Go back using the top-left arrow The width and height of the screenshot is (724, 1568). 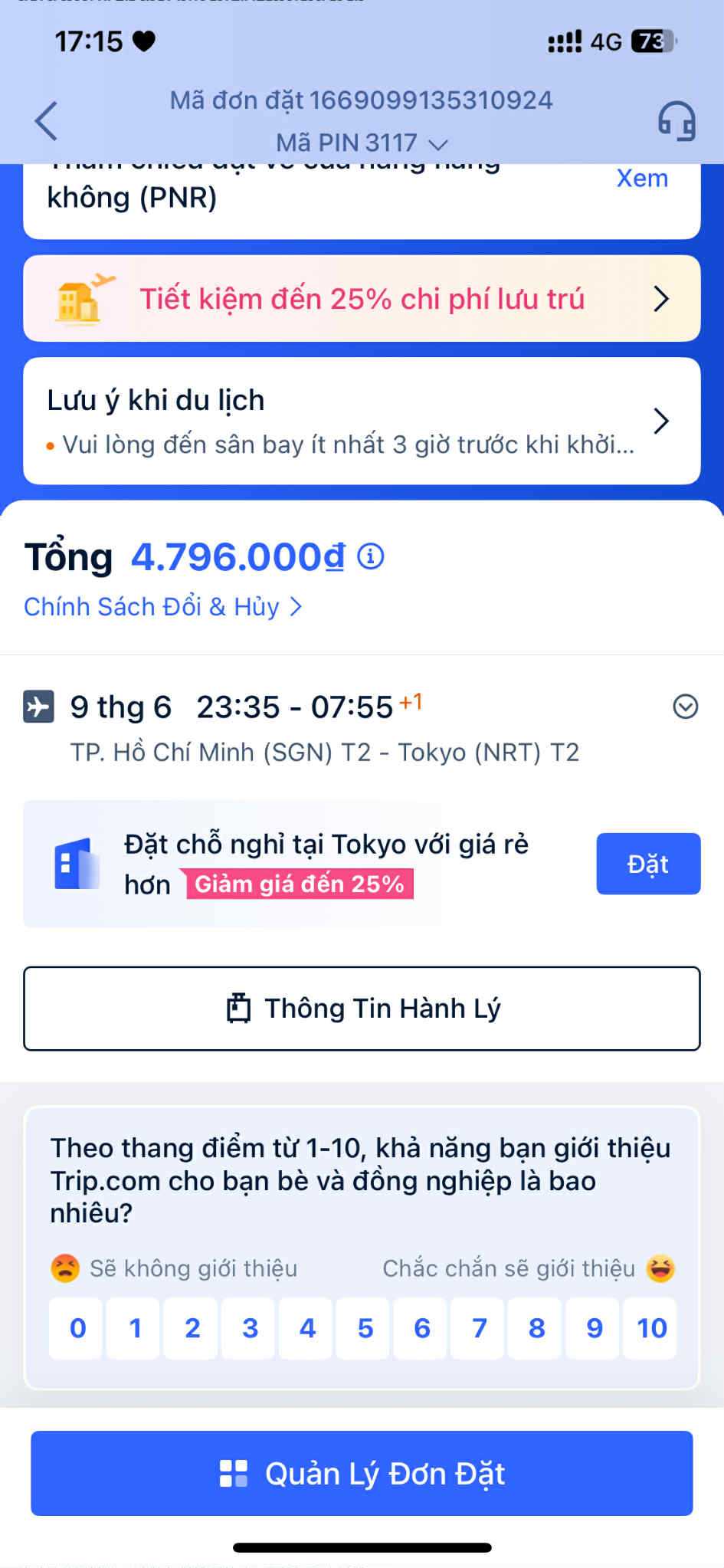coord(47,121)
